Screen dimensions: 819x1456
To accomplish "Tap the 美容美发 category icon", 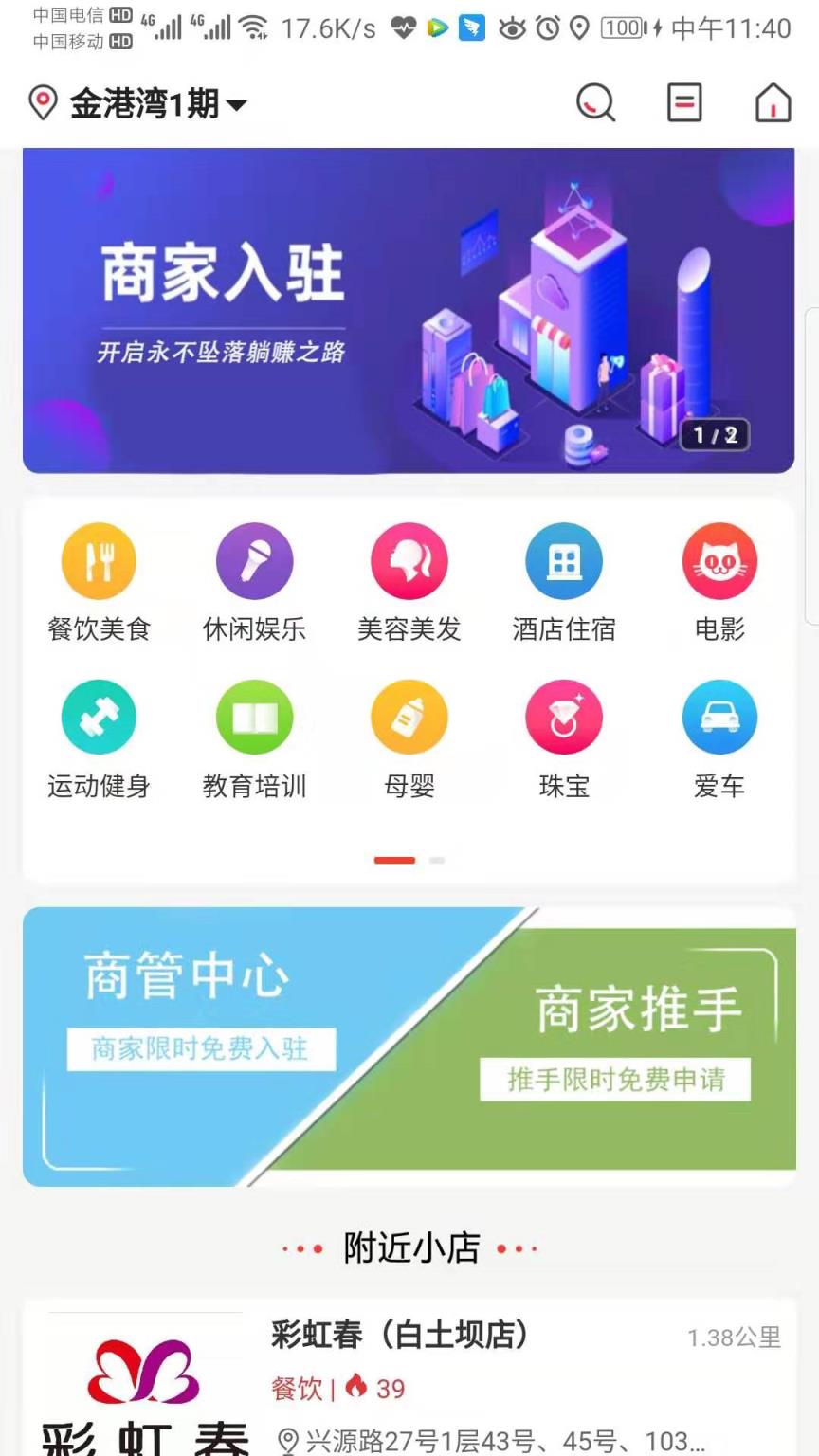I will 409,561.
